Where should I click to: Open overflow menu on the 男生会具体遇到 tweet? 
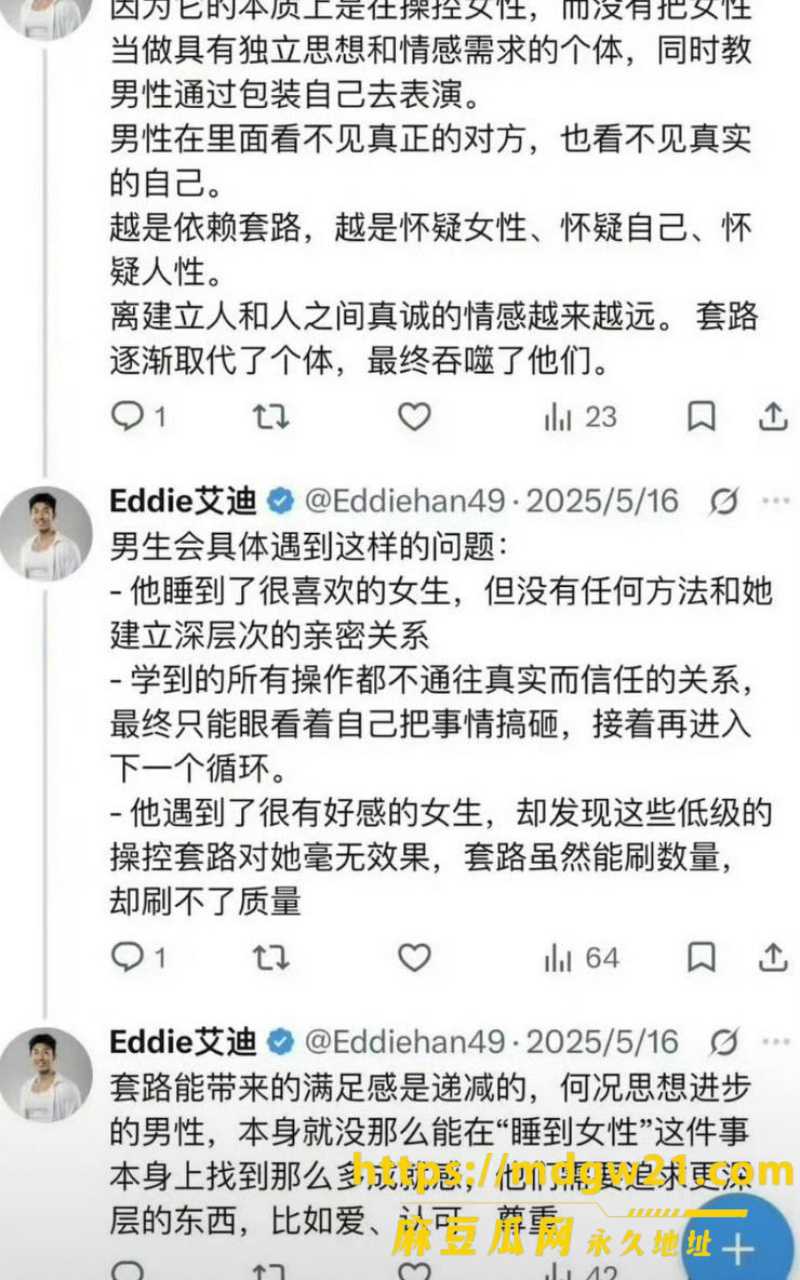tap(775, 501)
